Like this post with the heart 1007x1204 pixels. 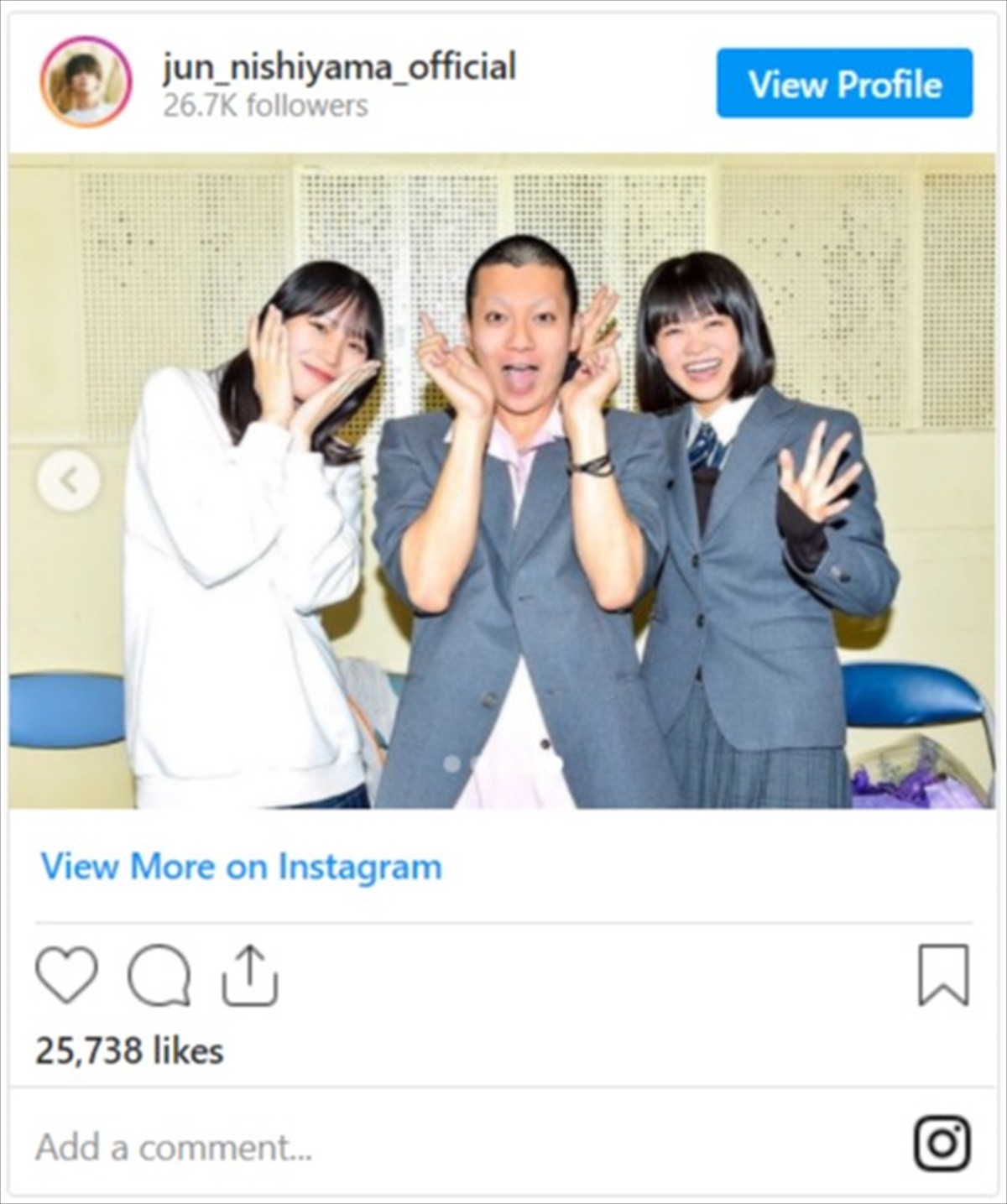tap(66, 975)
